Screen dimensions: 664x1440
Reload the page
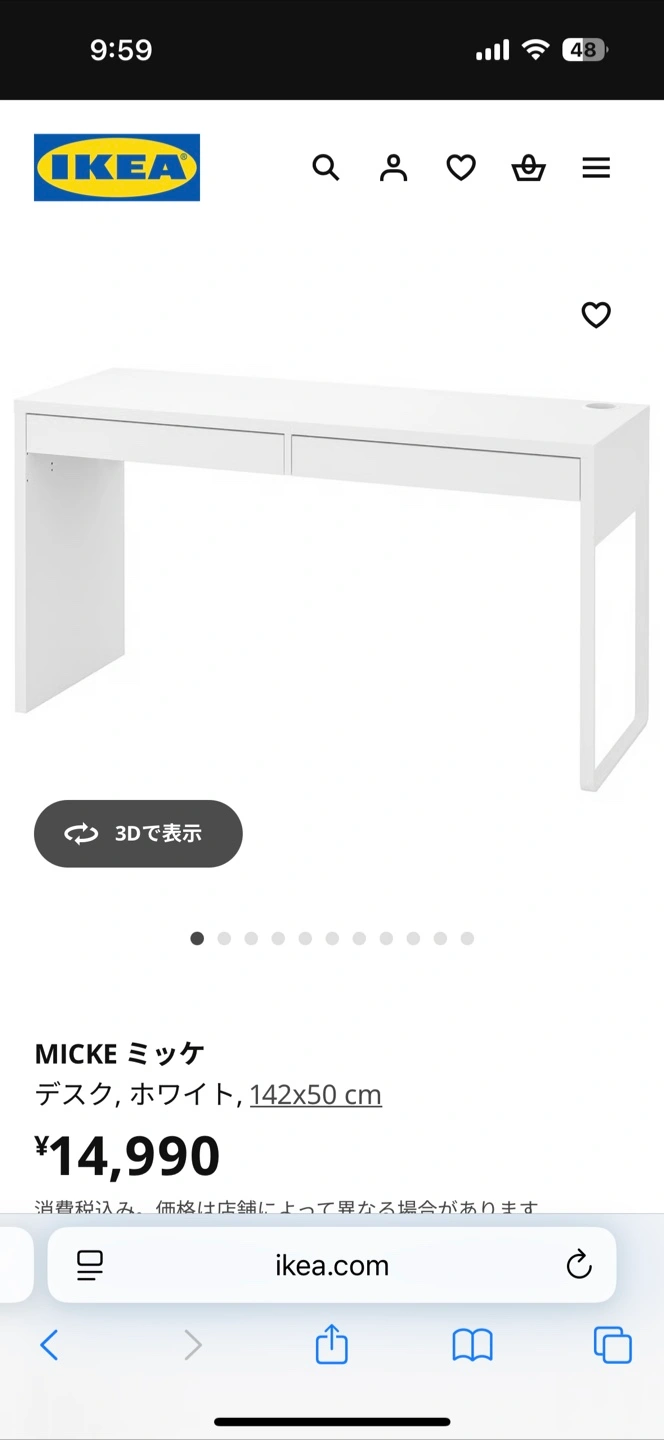click(579, 1265)
